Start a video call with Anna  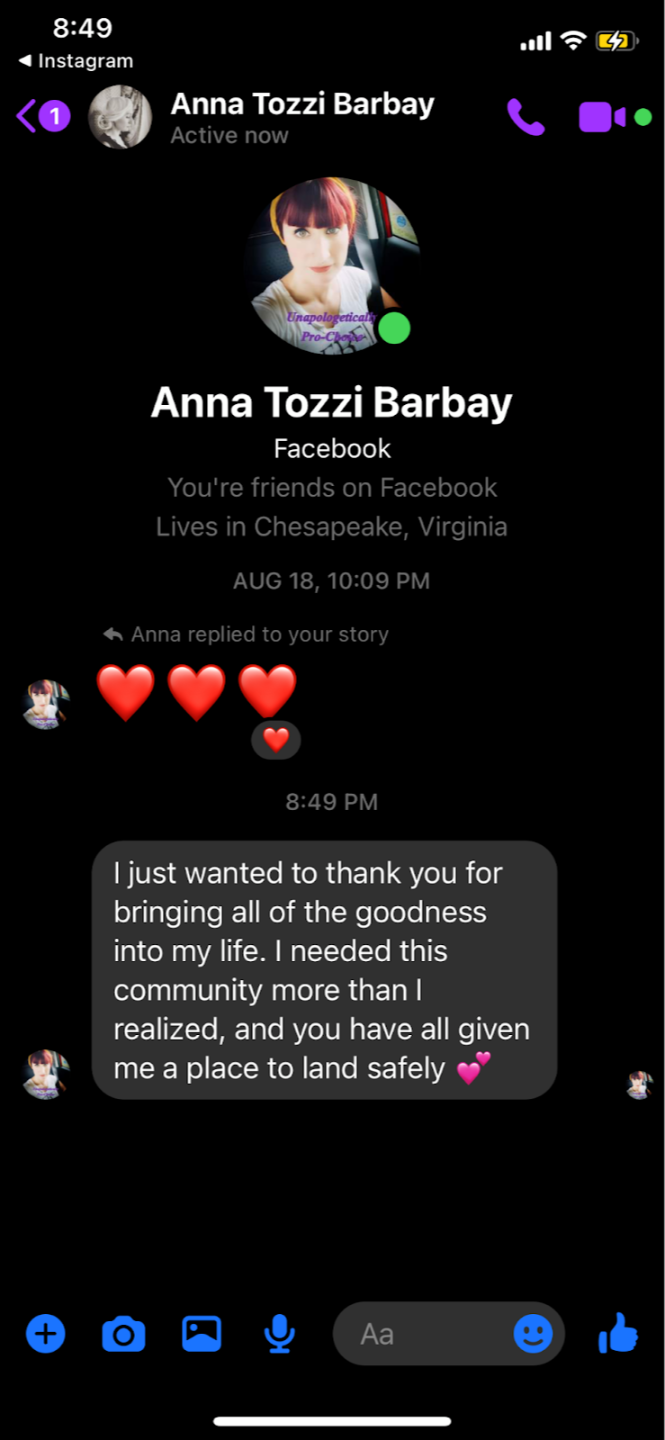[x=602, y=117]
